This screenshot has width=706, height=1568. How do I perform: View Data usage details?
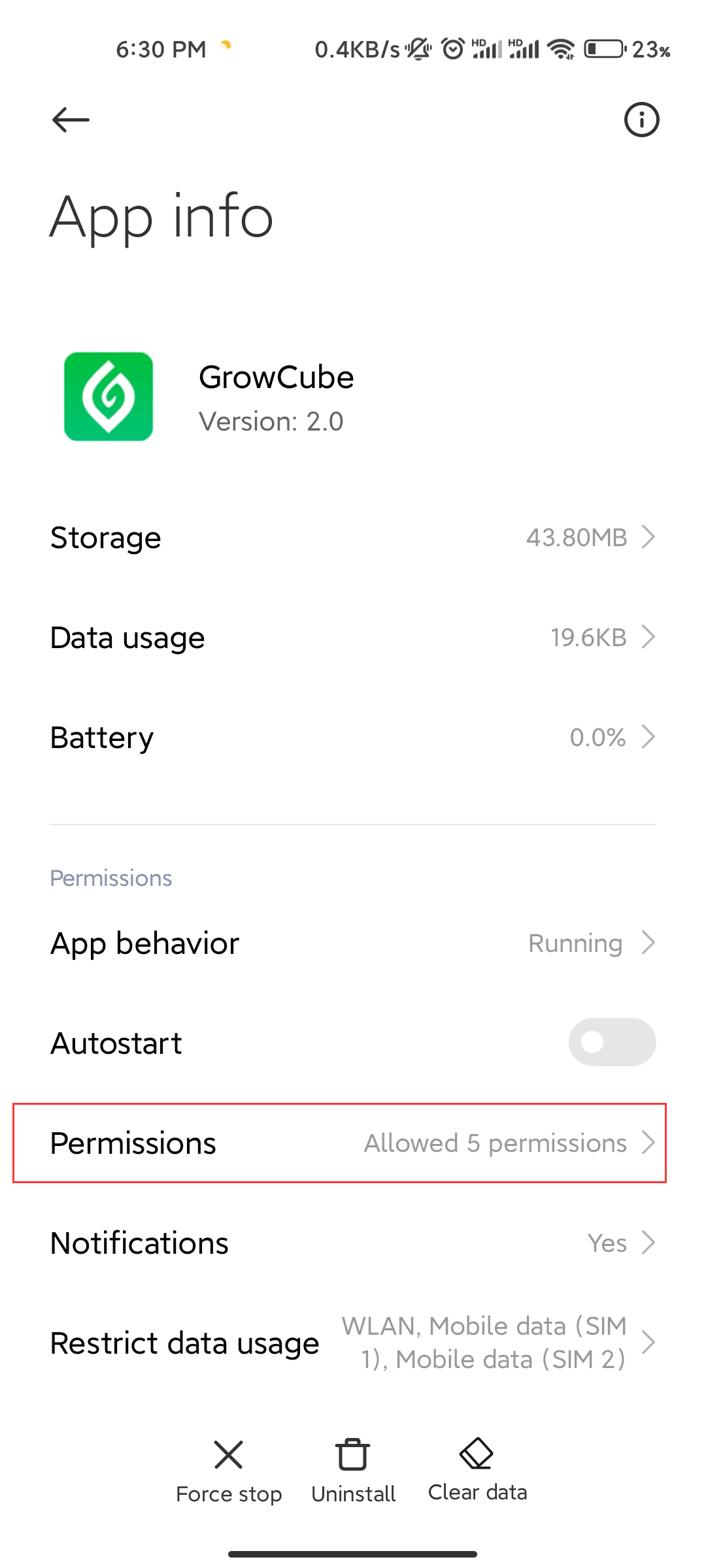click(x=353, y=638)
